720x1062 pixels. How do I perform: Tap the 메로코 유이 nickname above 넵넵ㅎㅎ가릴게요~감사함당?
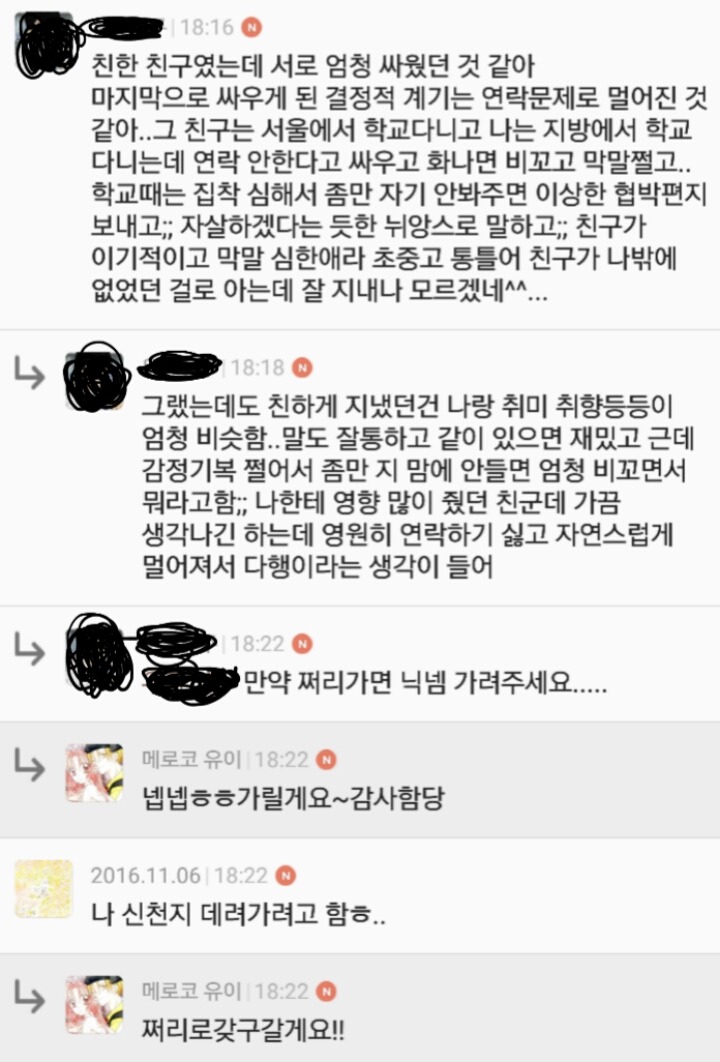(191, 761)
